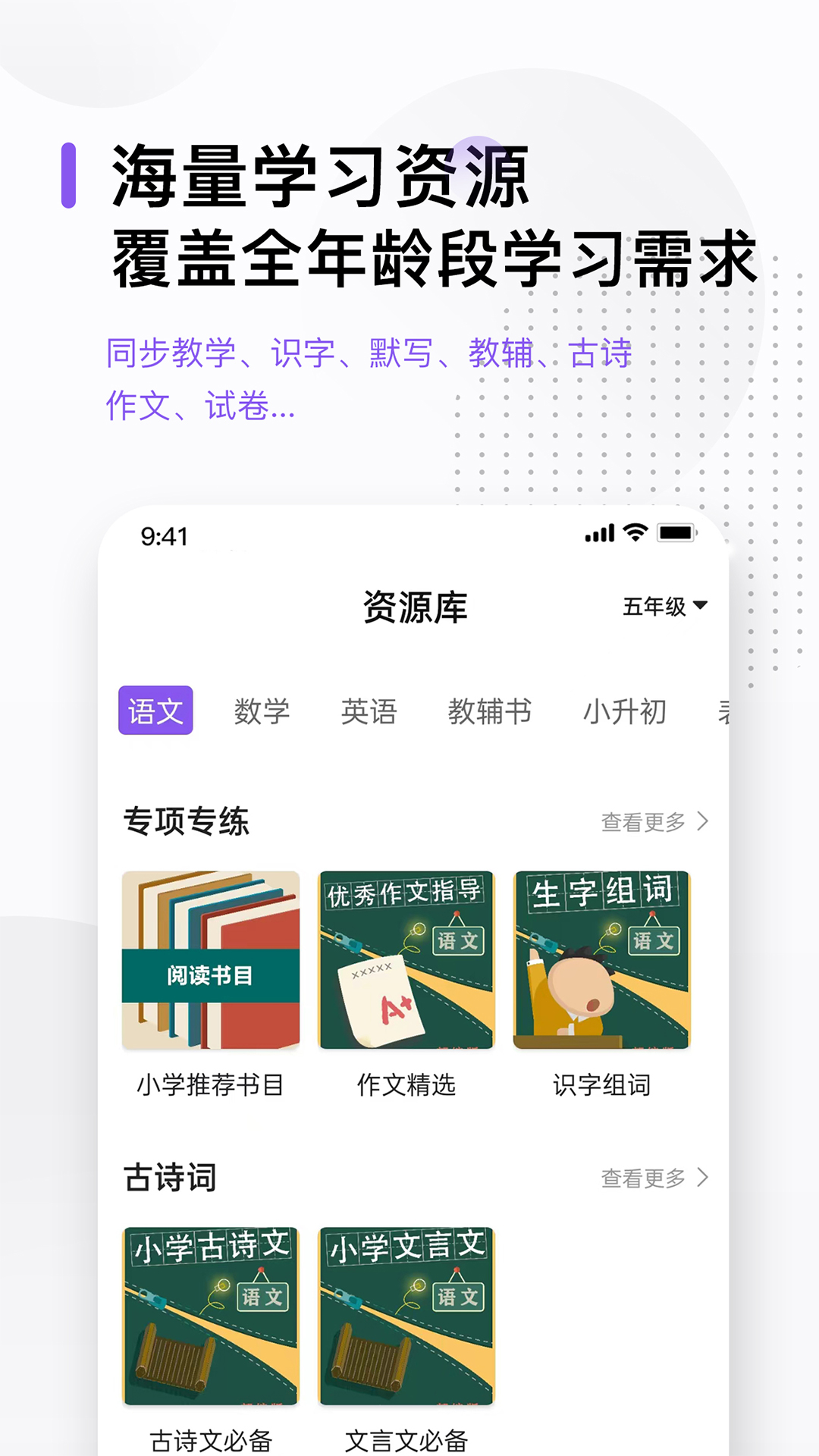
Task: Switch to the 教辅书 tab
Action: 490,711
